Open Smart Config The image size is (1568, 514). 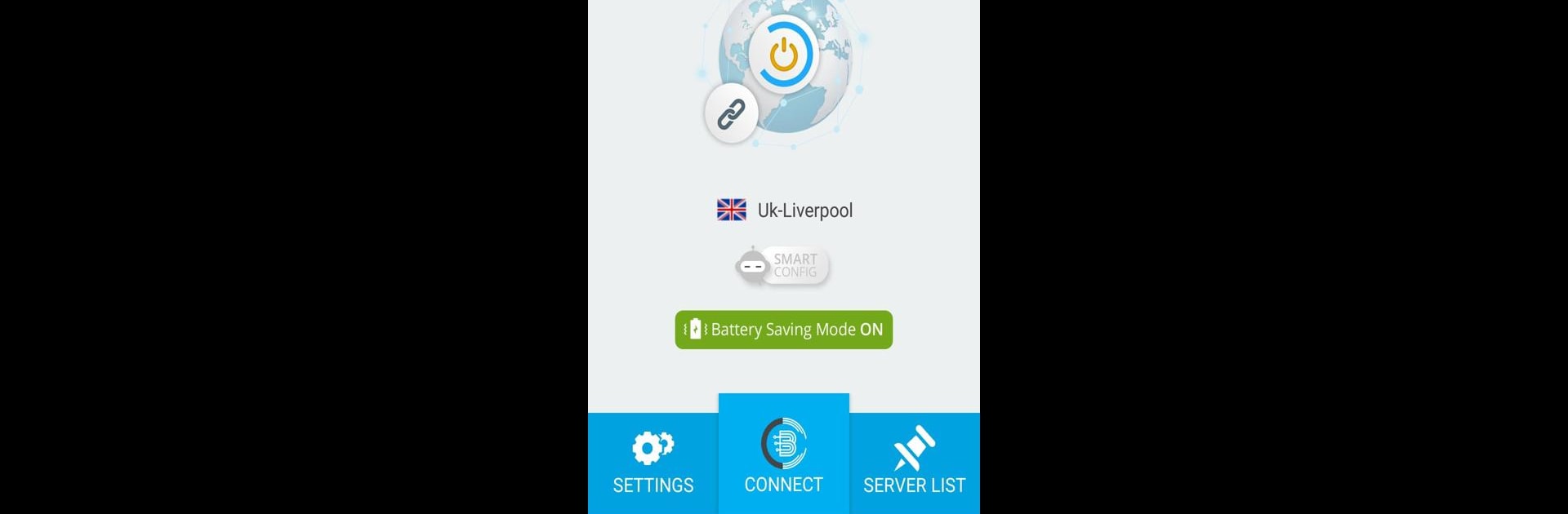[783, 266]
